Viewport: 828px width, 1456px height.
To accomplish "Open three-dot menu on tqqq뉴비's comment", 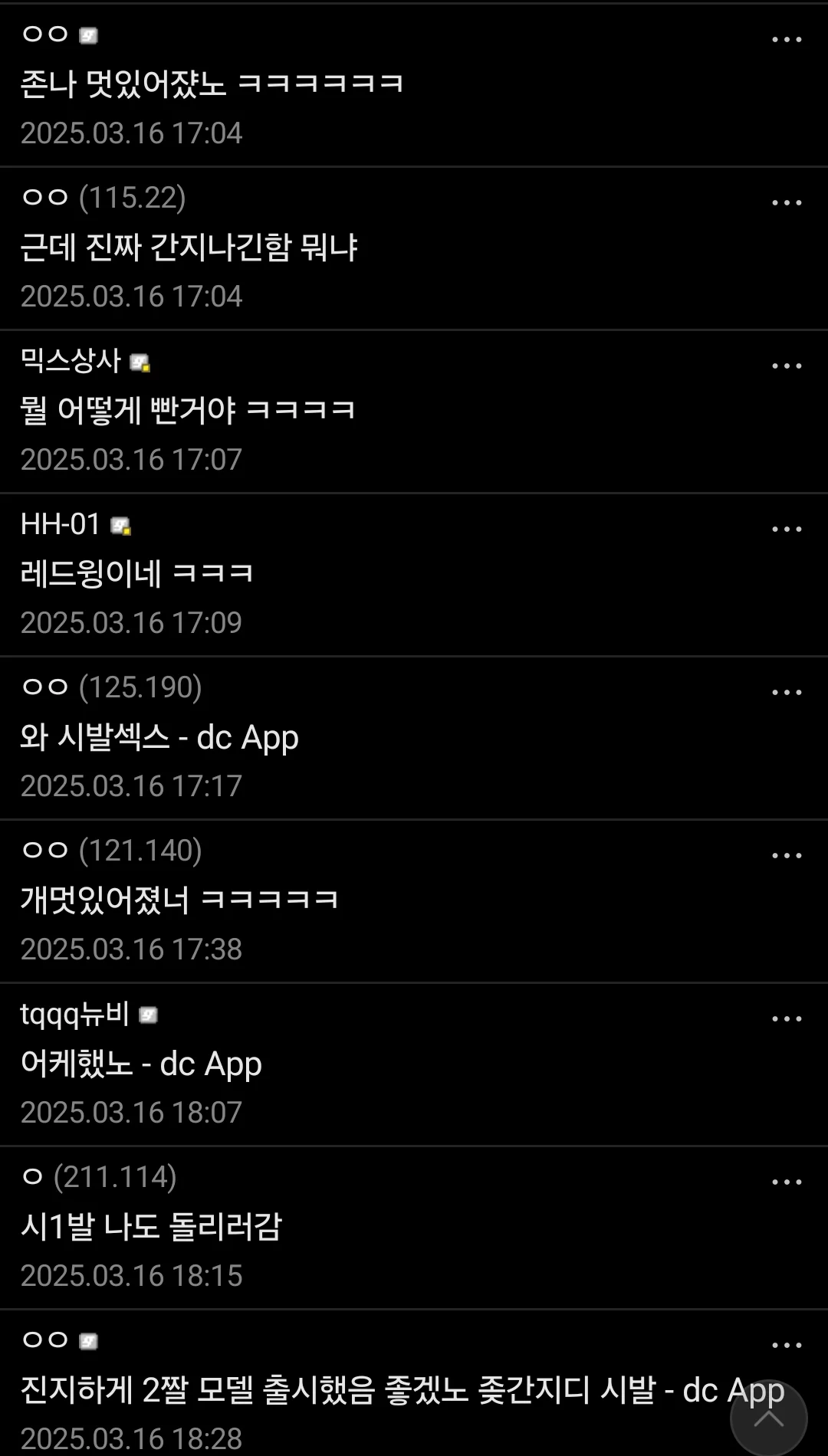I will (x=787, y=1019).
